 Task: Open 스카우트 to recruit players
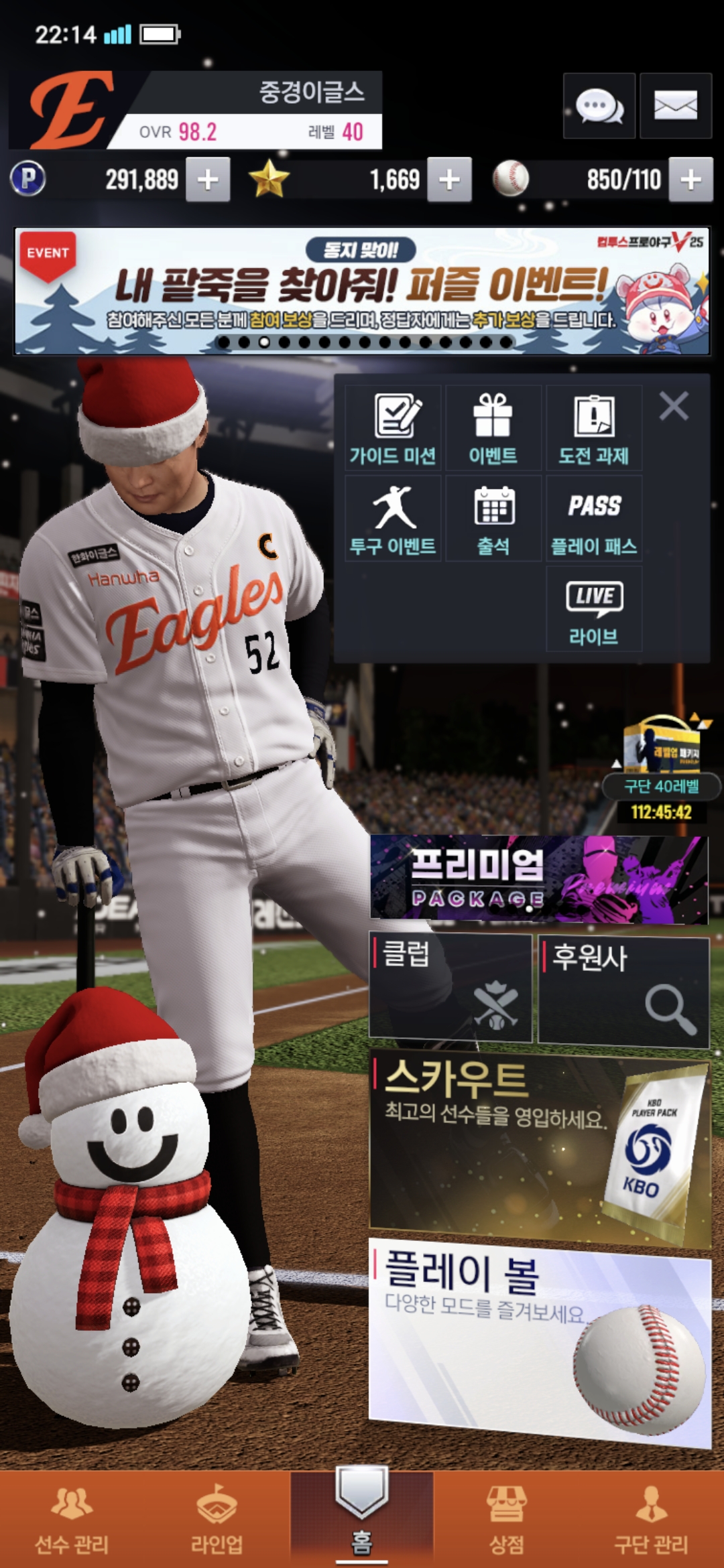[538, 1147]
